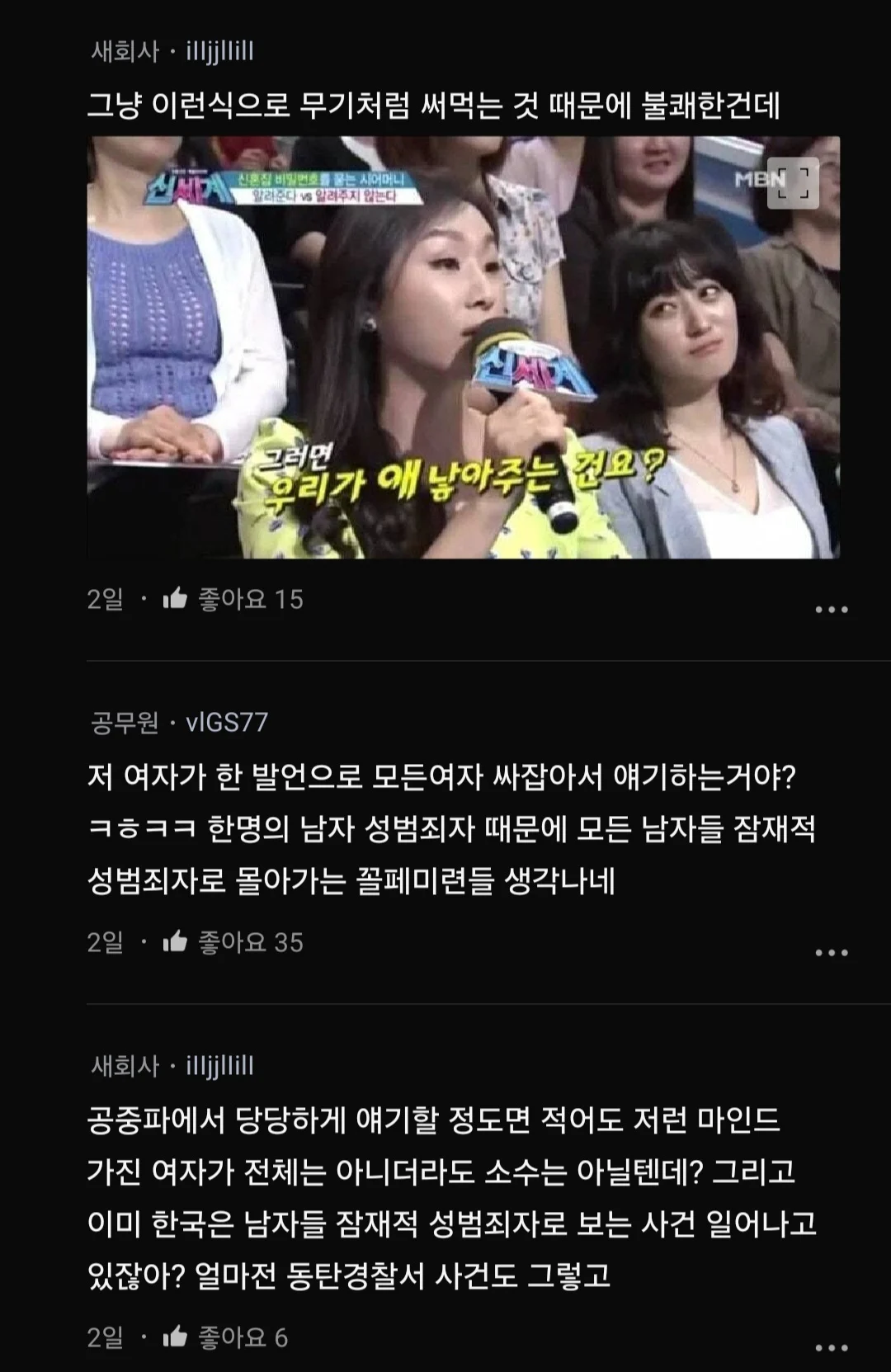Like the first comment with 15 likes
The height and width of the screenshot is (1372, 891).
coord(175,599)
